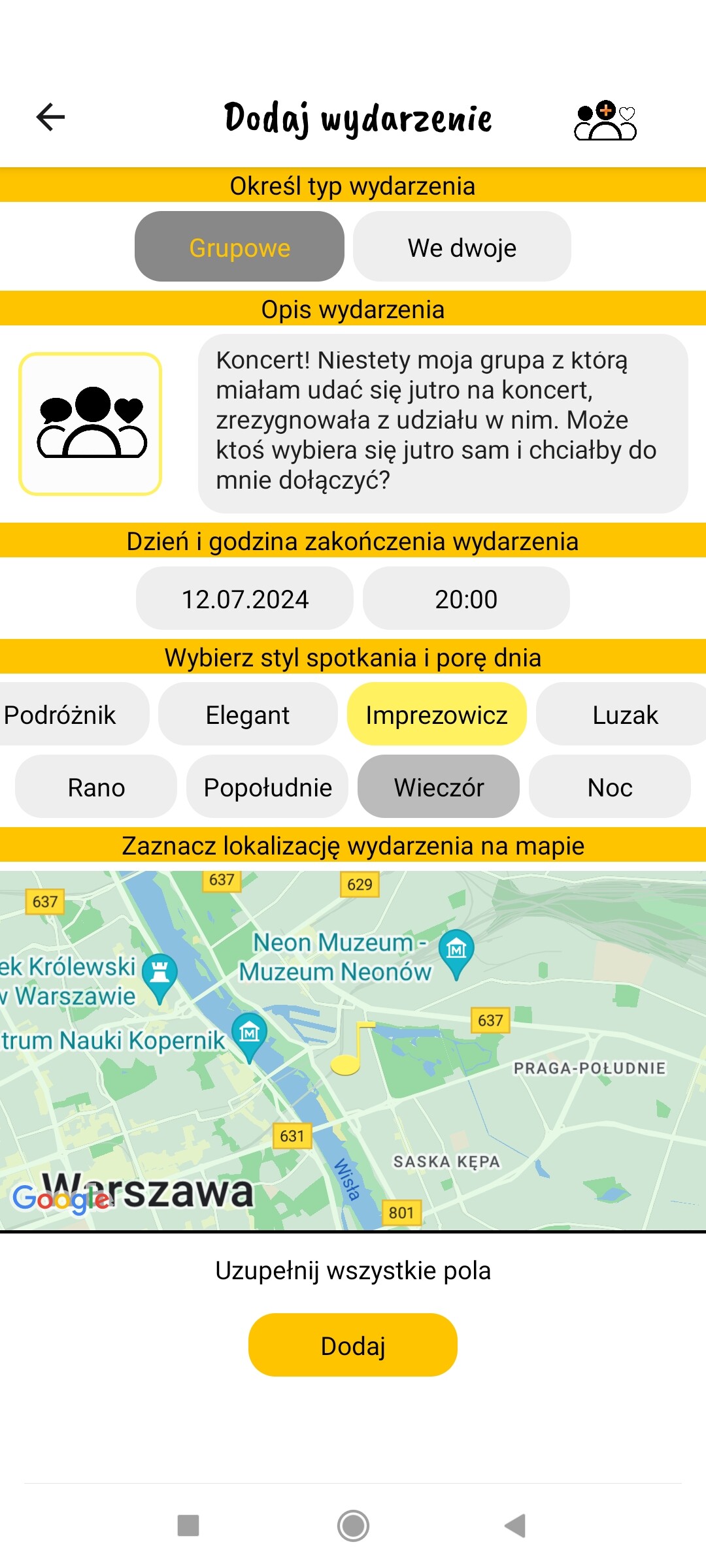
Task: Select the Imprezowicz style chip
Action: [437, 714]
